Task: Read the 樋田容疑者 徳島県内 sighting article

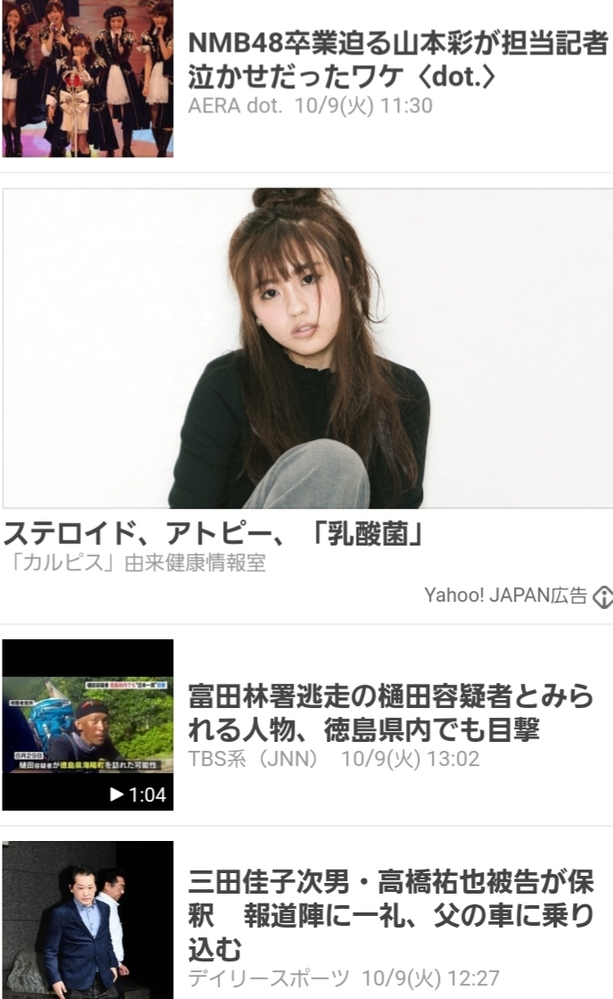Action: pyautogui.click(x=390, y=713)
